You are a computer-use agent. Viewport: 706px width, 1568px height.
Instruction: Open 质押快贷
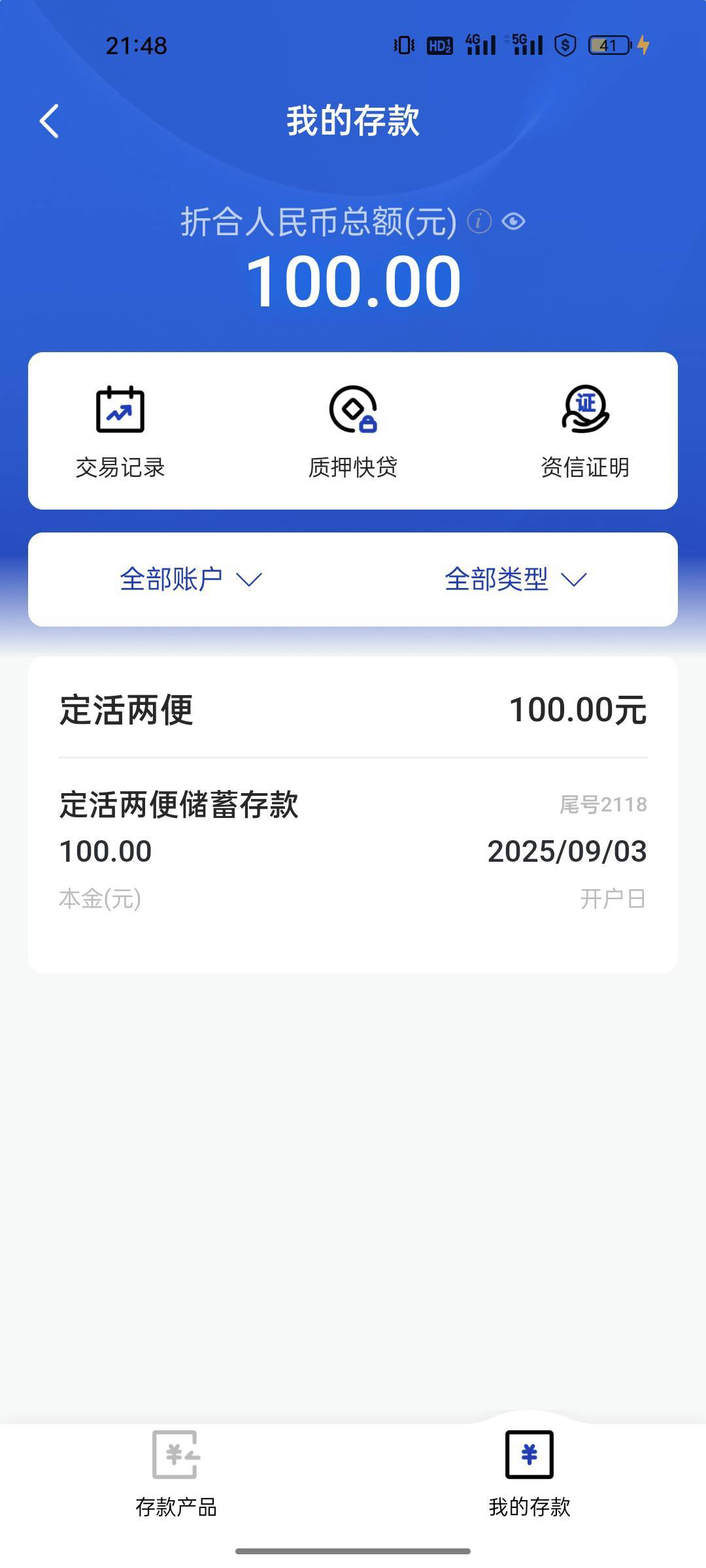353,432
